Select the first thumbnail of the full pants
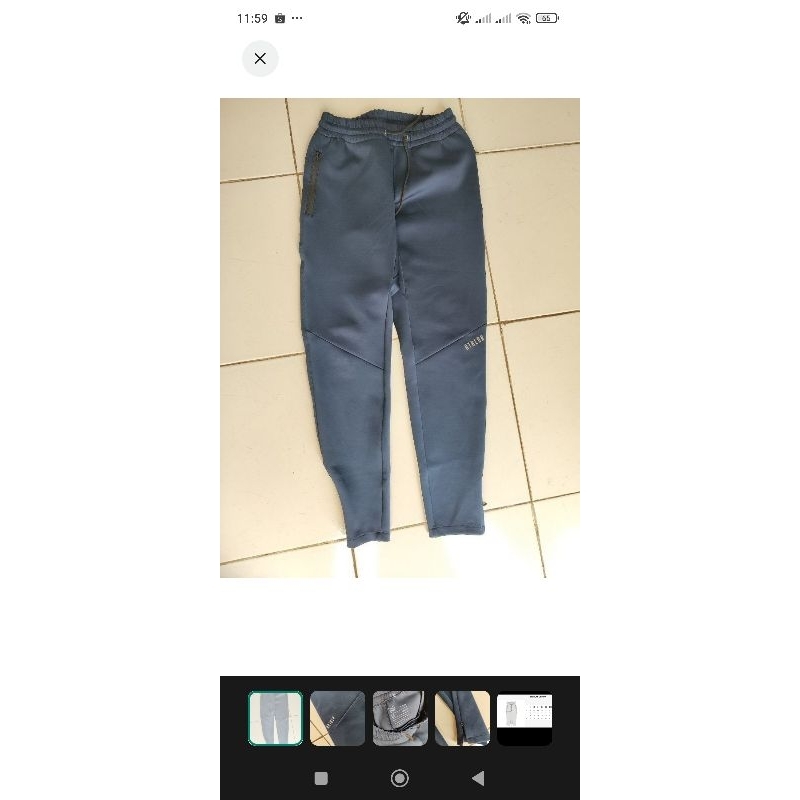 click(x=276, y=718)
